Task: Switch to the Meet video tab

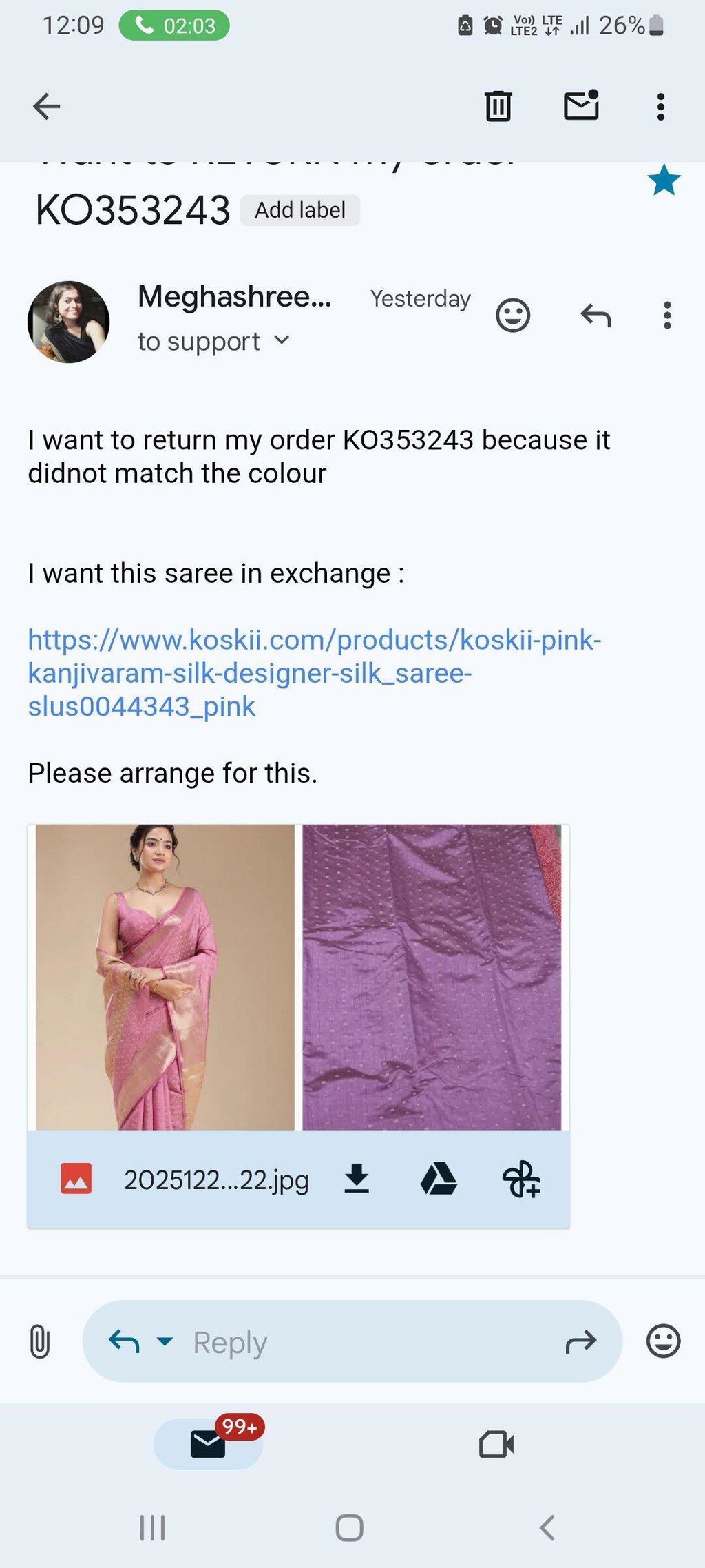Action: [496, 1444]
